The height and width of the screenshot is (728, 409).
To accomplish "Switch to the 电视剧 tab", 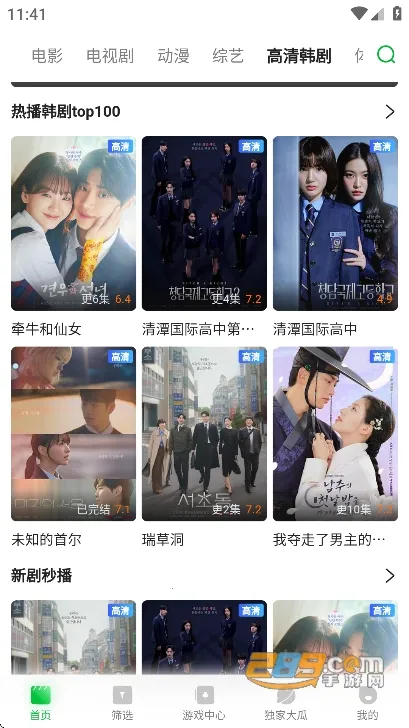I will [x=110, y=56].
